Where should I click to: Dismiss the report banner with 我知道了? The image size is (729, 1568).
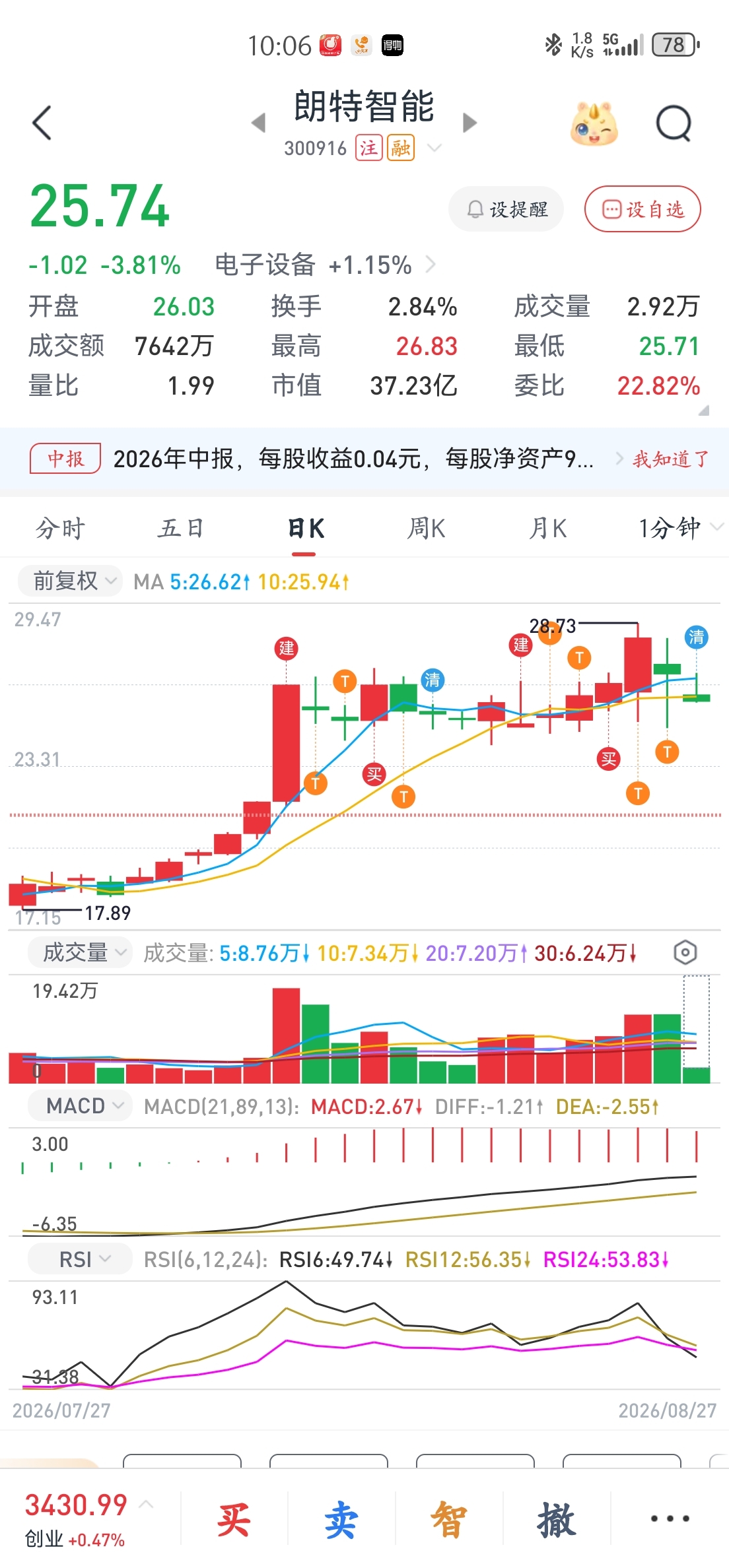[670, 459]
